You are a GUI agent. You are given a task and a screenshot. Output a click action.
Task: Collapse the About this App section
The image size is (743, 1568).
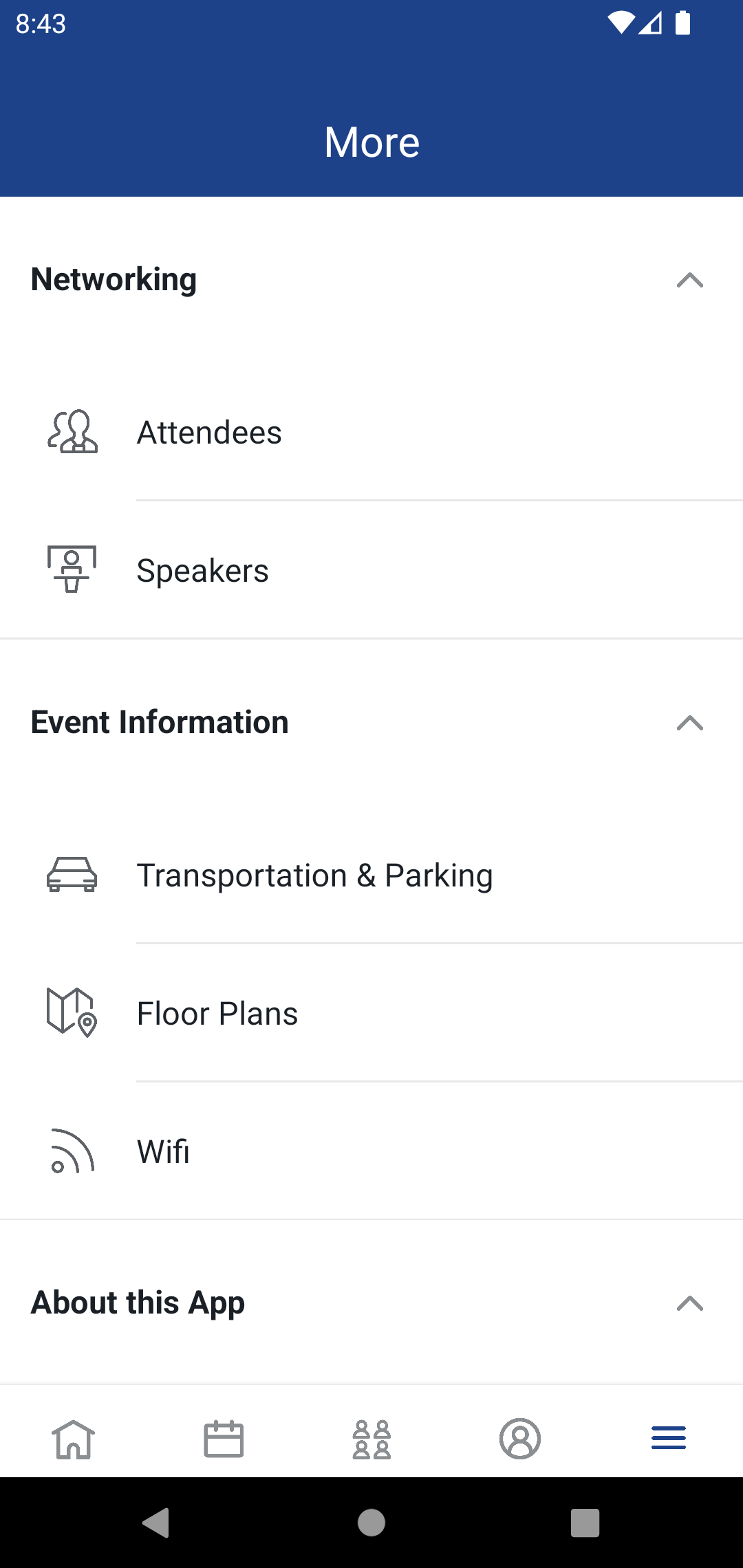coord(690,1303)
